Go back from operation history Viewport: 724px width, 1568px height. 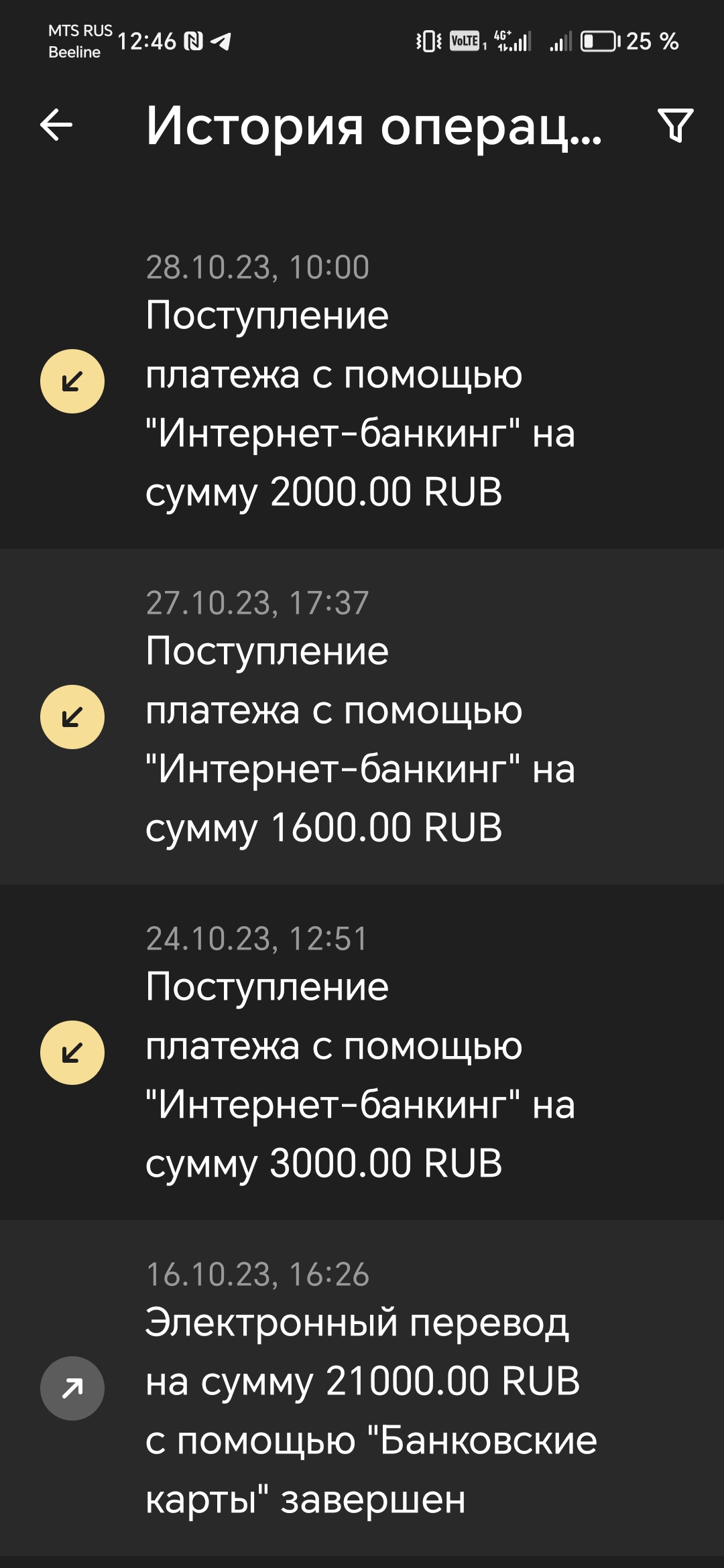[56, 125]
